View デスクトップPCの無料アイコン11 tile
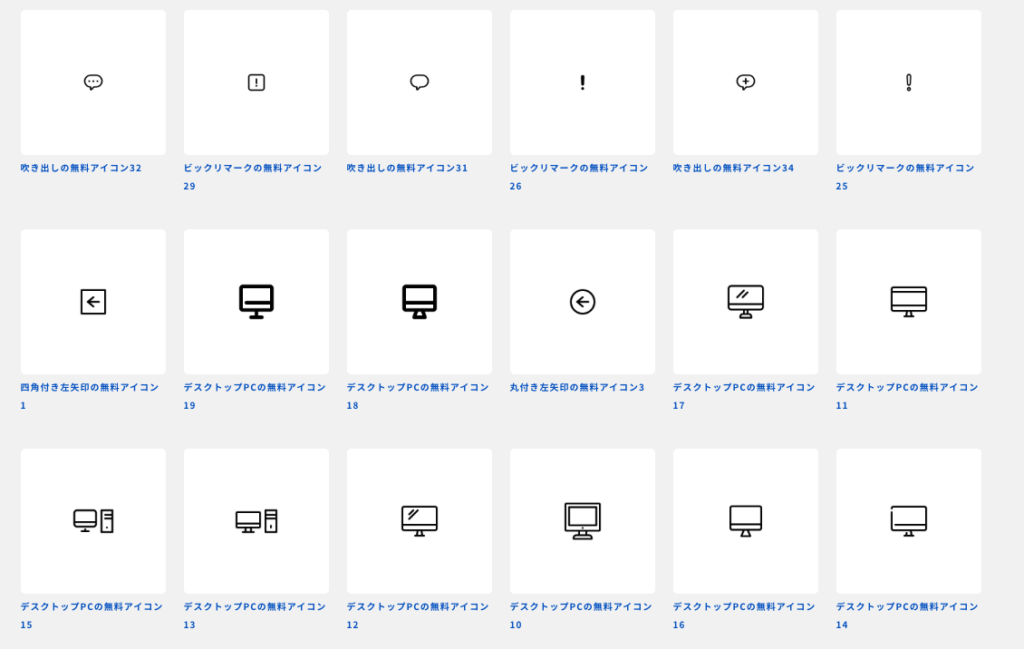This screenshot has height=649, width=1024. [x=908, y=302]
